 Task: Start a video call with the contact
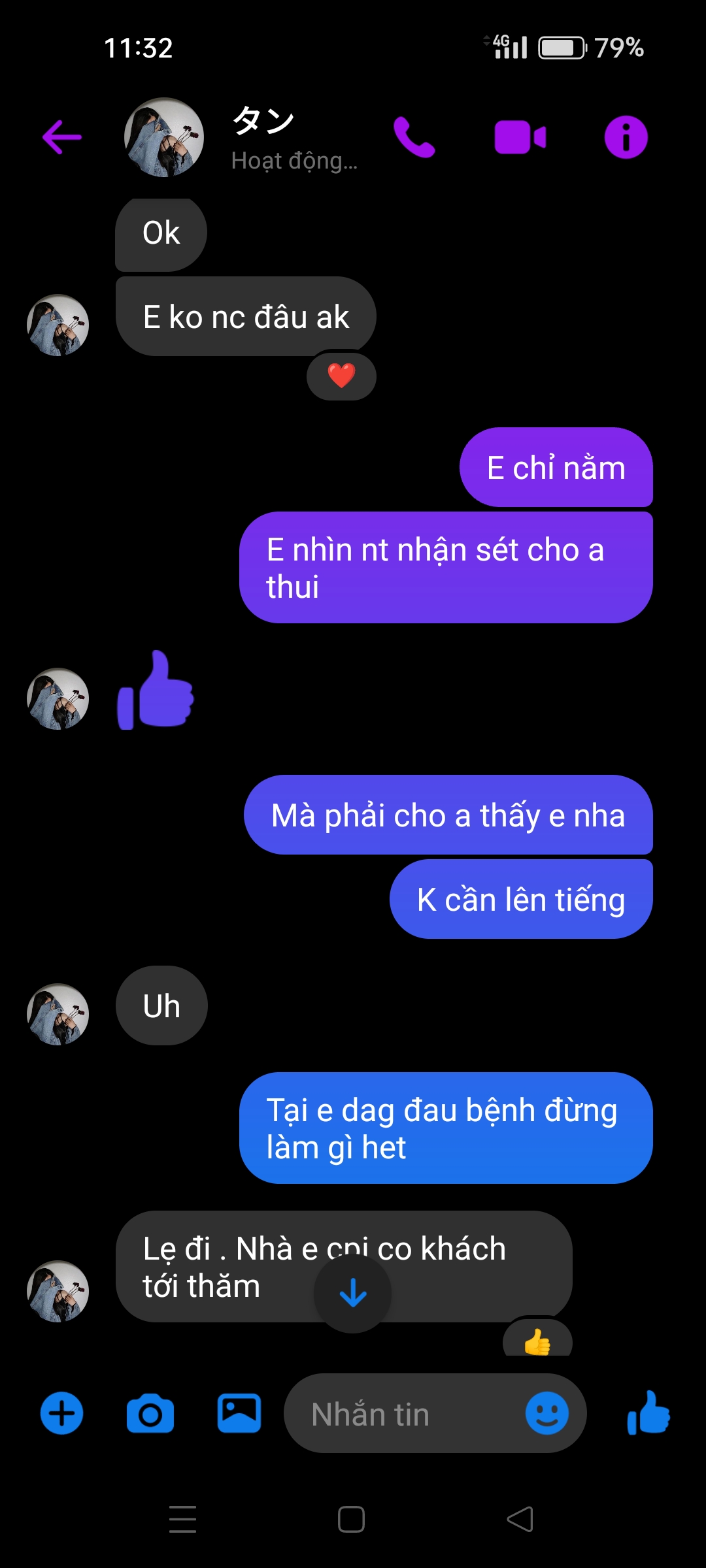[520, 137]
